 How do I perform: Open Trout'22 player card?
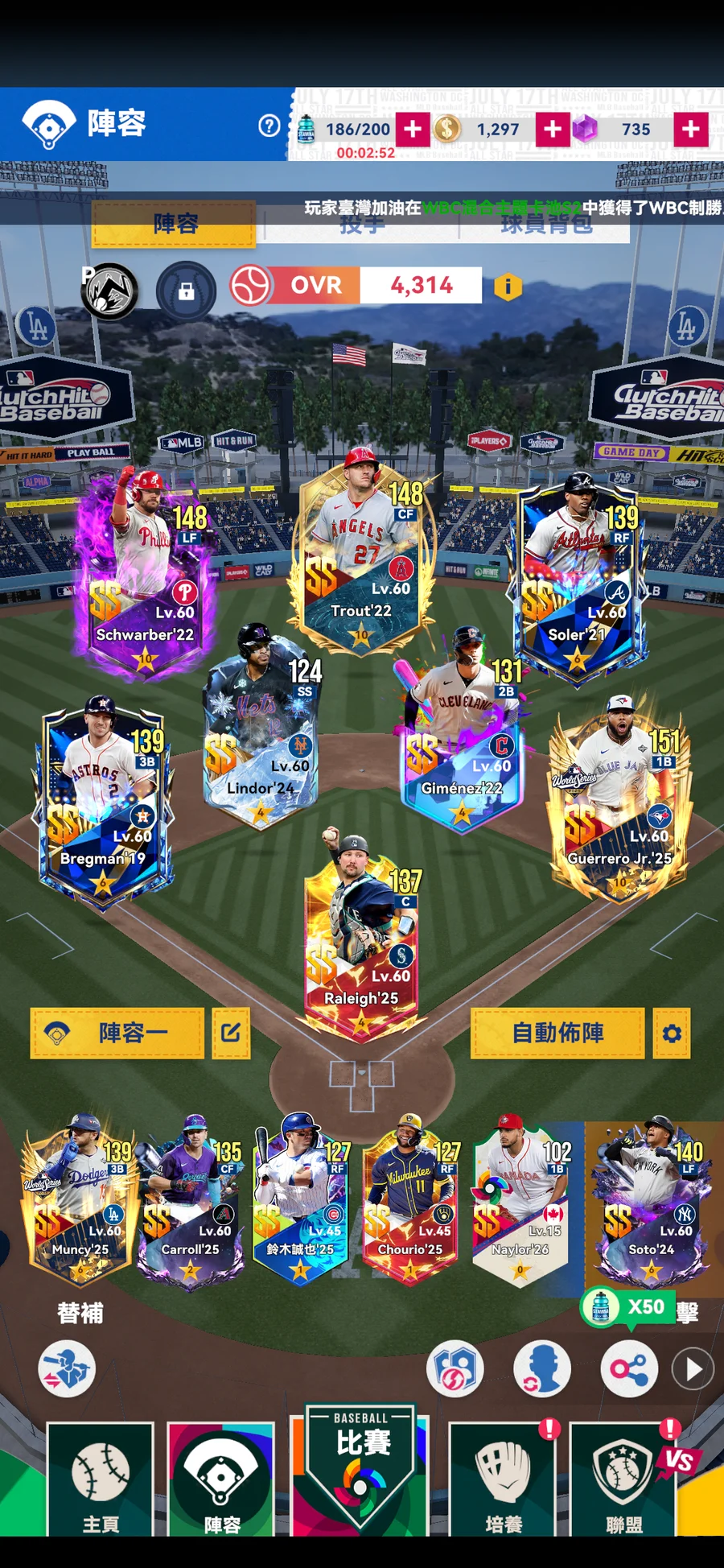[361, 555]
